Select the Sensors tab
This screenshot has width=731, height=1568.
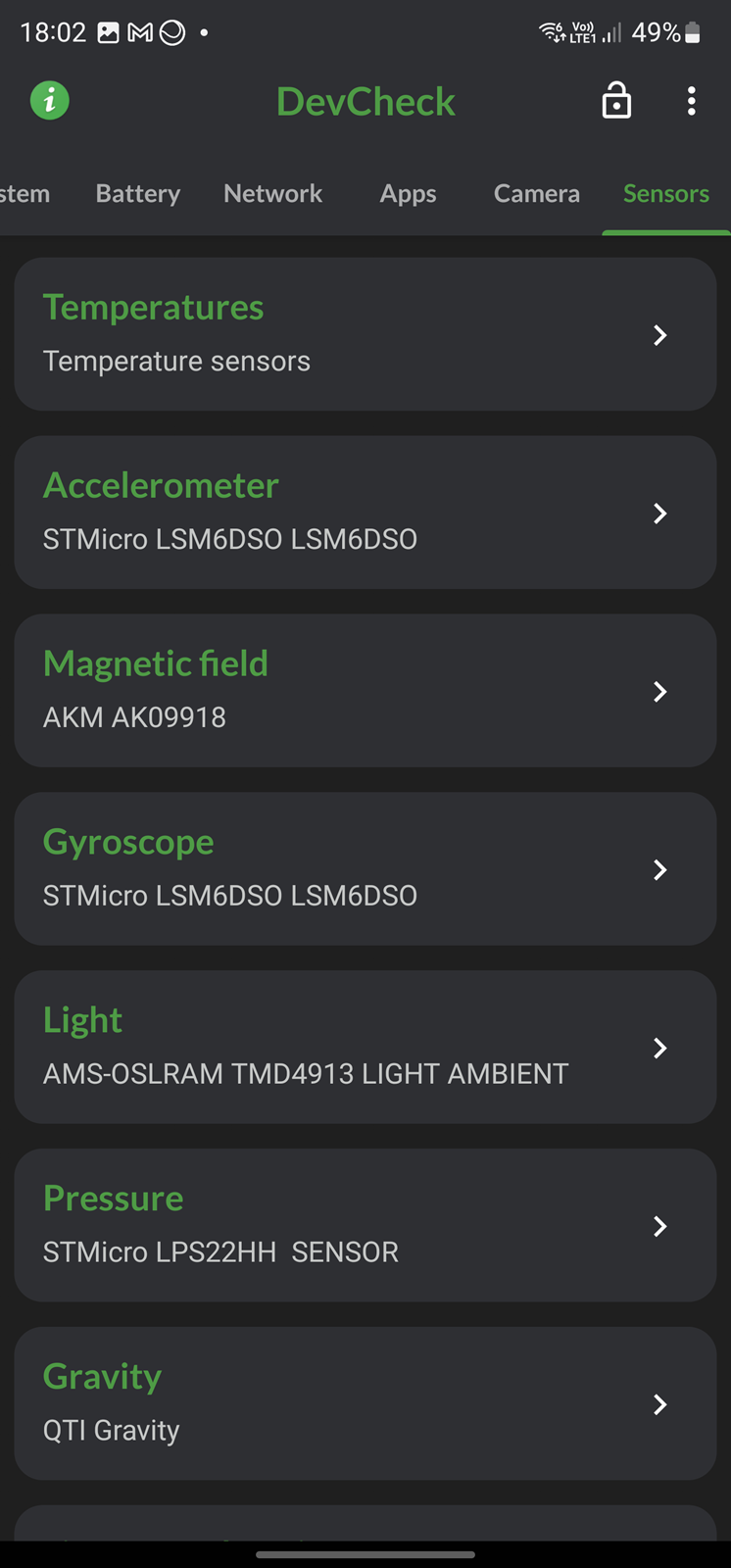click(666, 193)
